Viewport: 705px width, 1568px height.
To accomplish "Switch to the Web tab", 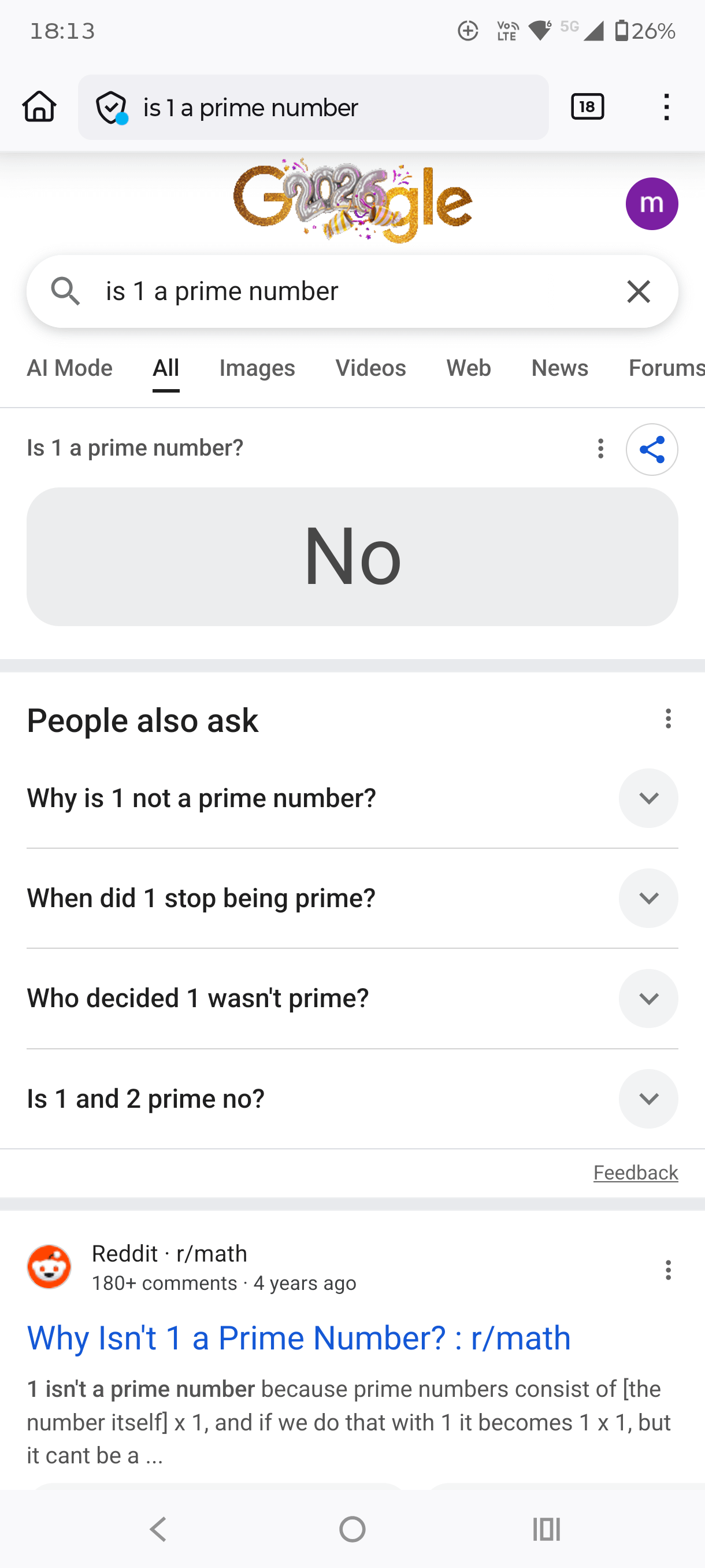I will pos(469,368).
